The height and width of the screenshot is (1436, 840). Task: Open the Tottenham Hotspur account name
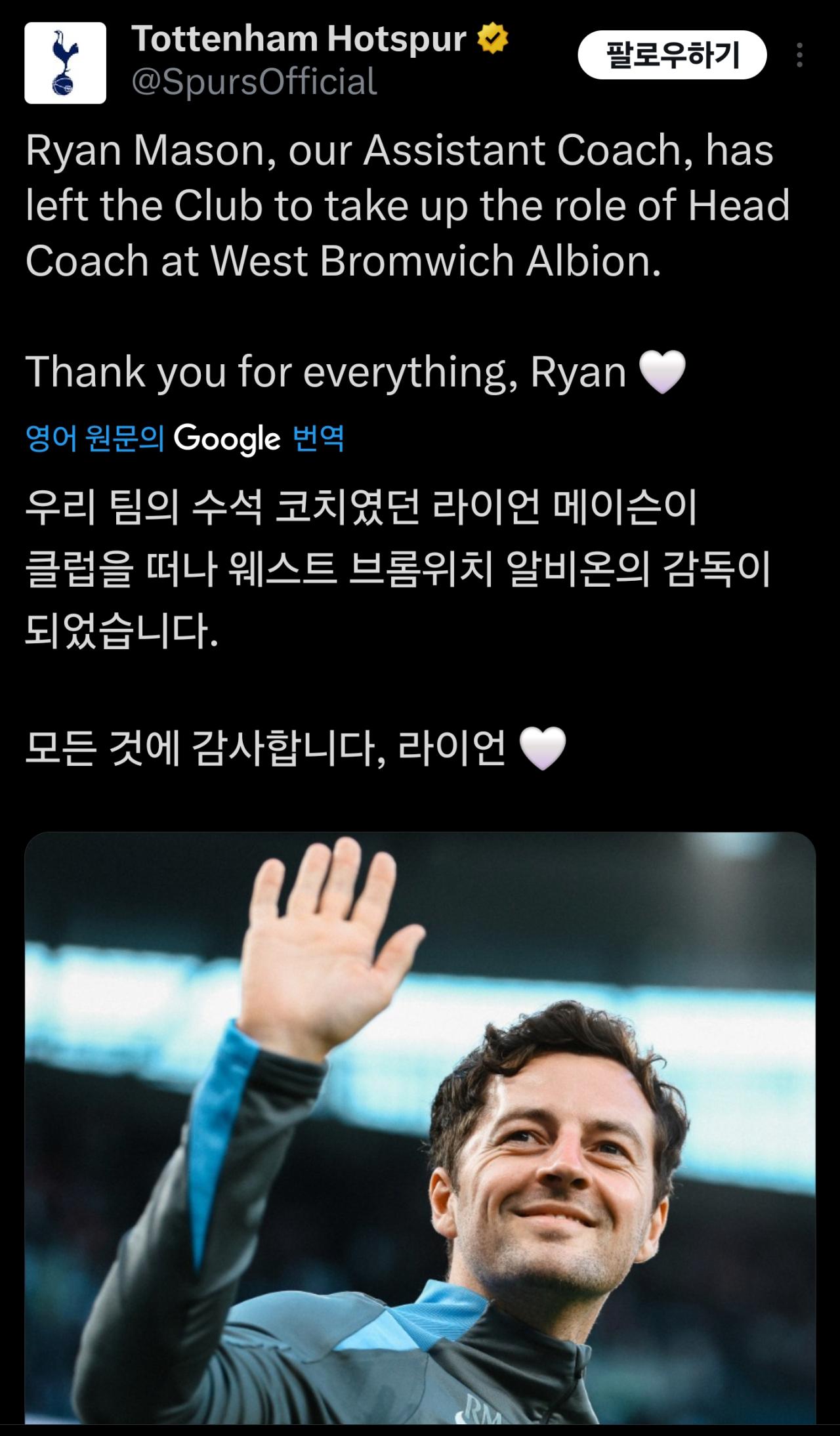[299, 39]
